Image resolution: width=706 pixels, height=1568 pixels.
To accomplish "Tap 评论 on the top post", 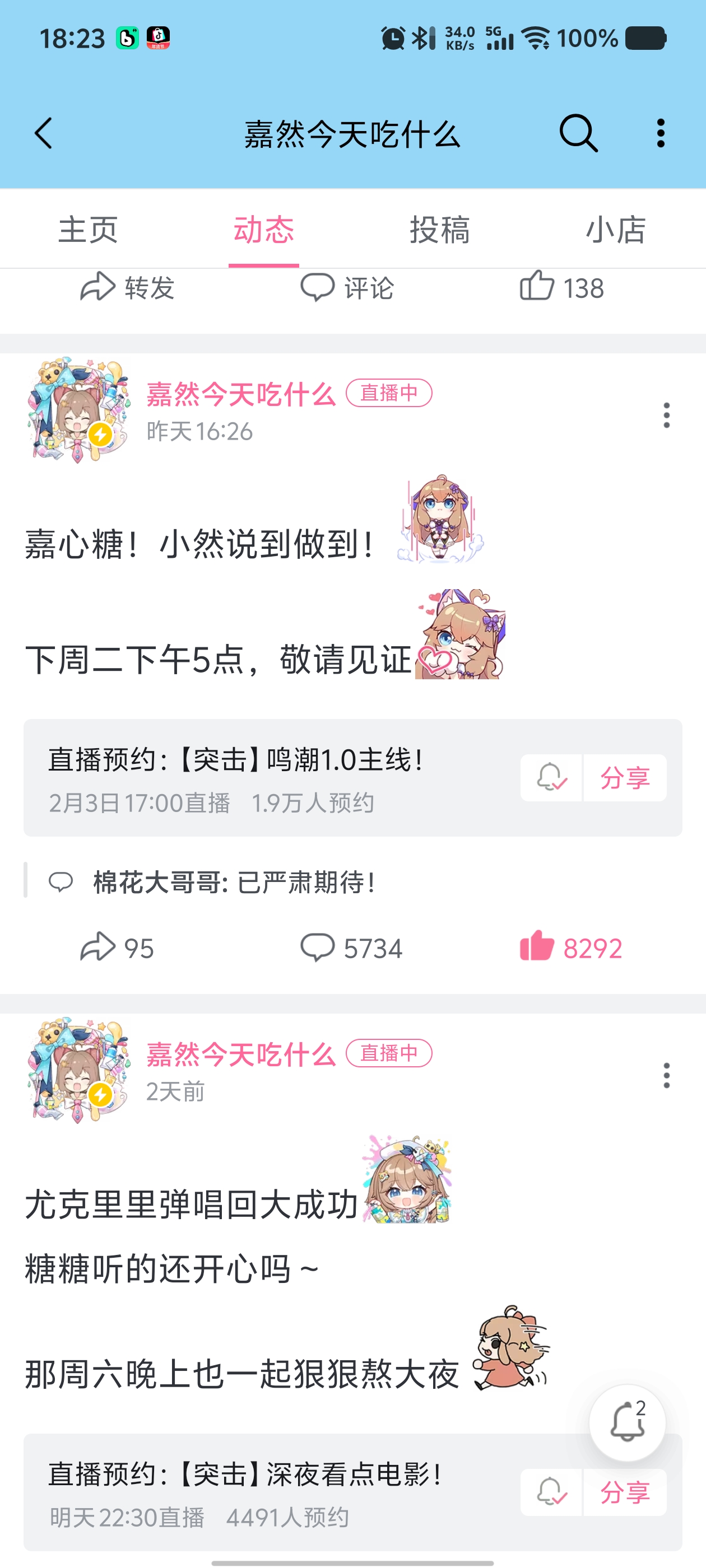I will coord(347,287).
